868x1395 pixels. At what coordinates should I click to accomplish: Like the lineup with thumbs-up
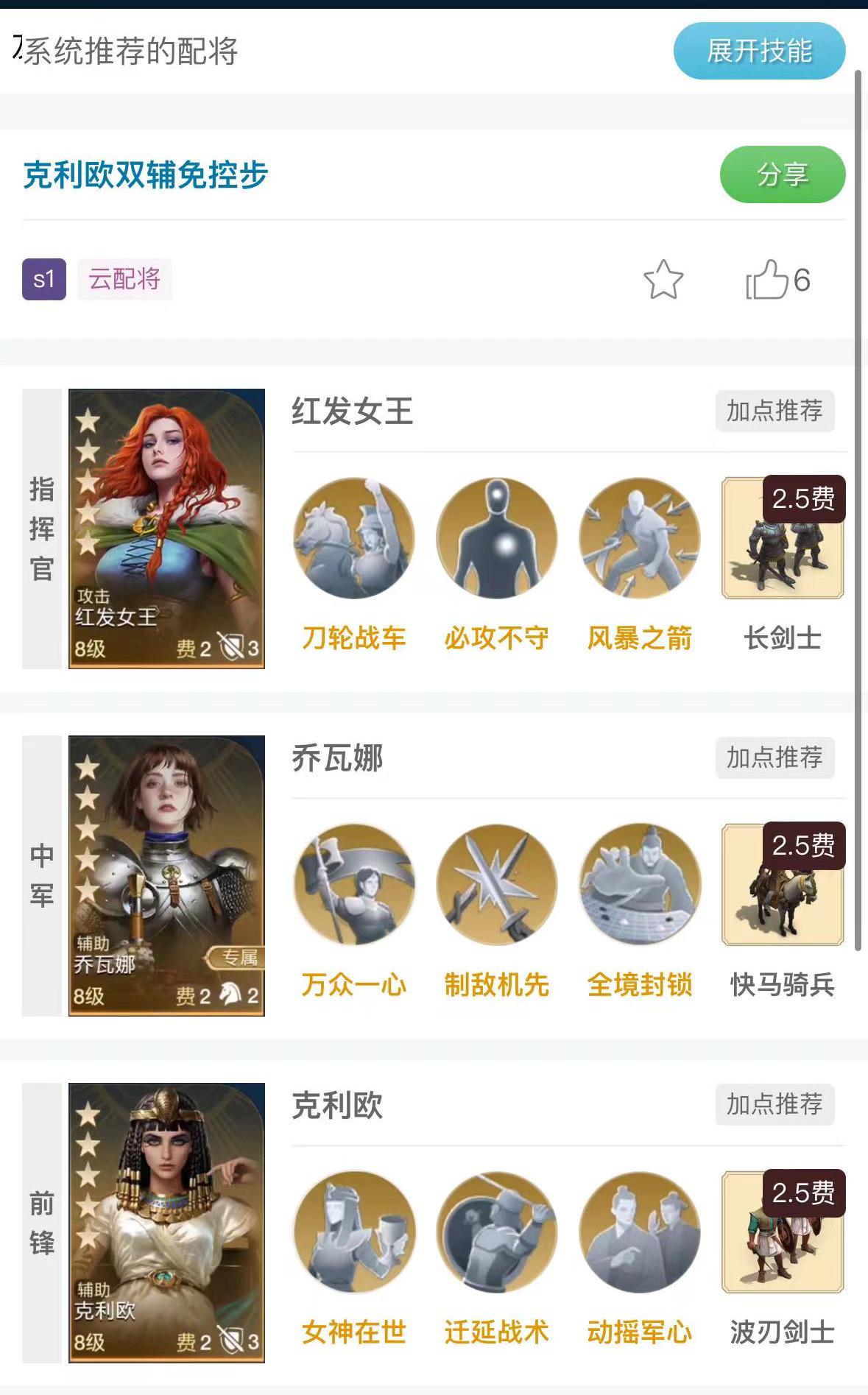coord(768,280)
